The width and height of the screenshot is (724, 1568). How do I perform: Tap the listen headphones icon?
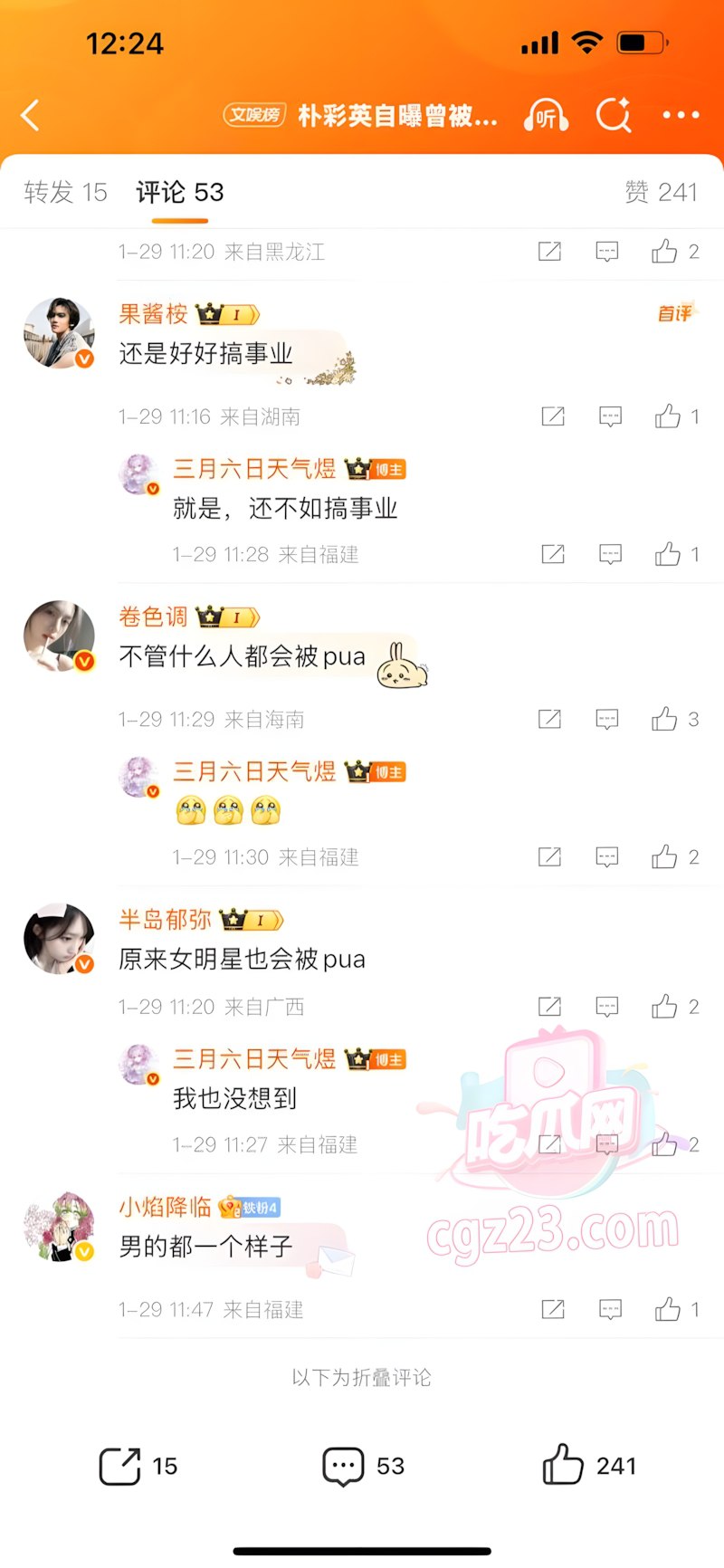546,116
